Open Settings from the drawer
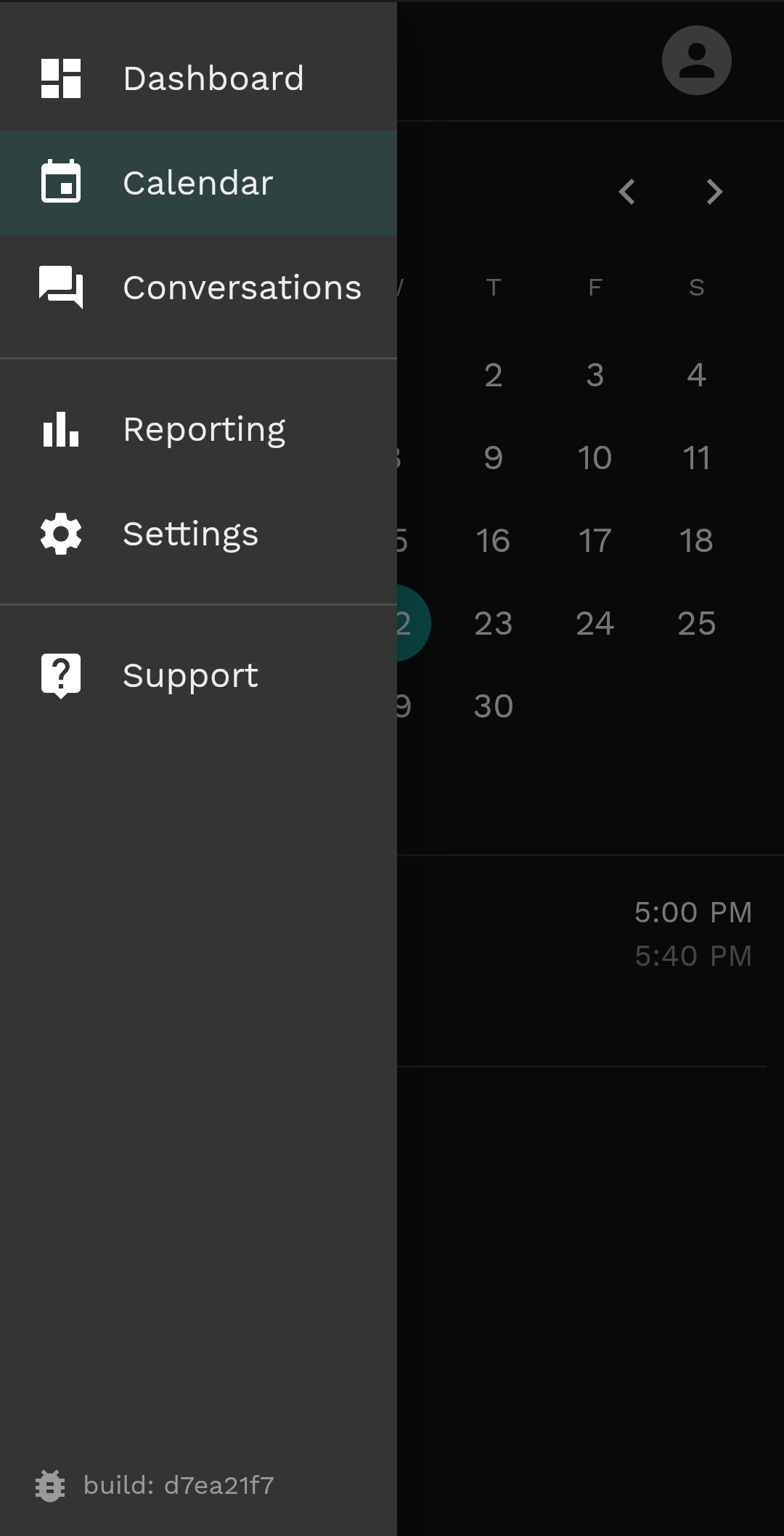Viewport: 784px width, 1536px height. coord(198,534)
